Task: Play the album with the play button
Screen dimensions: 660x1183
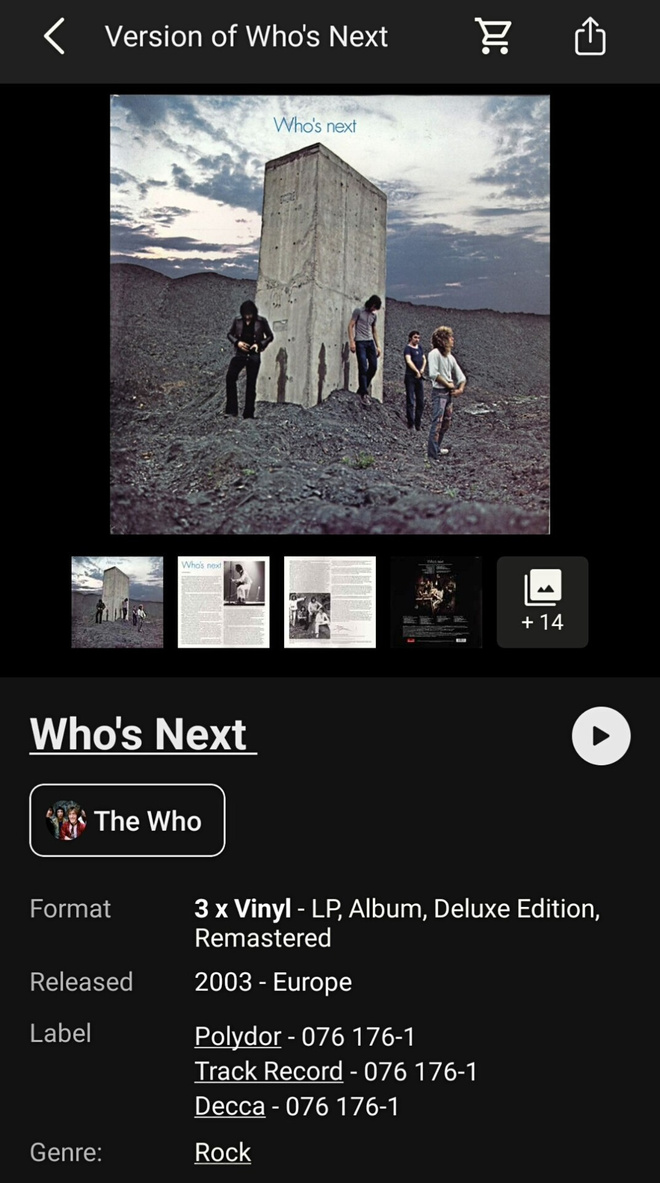Action: pyautogui.click(x=601, y=736)
